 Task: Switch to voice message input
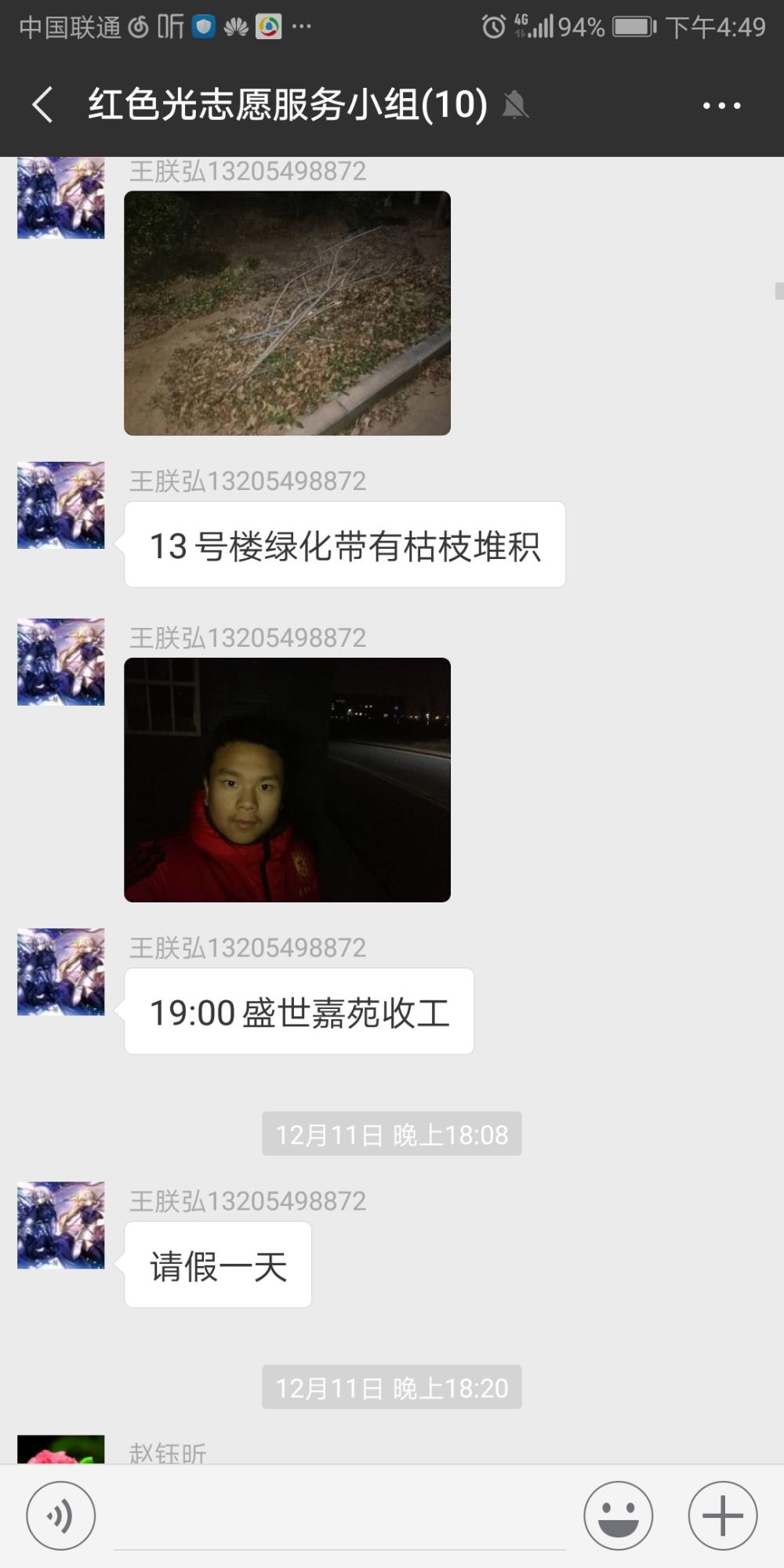coord(61,1515)
